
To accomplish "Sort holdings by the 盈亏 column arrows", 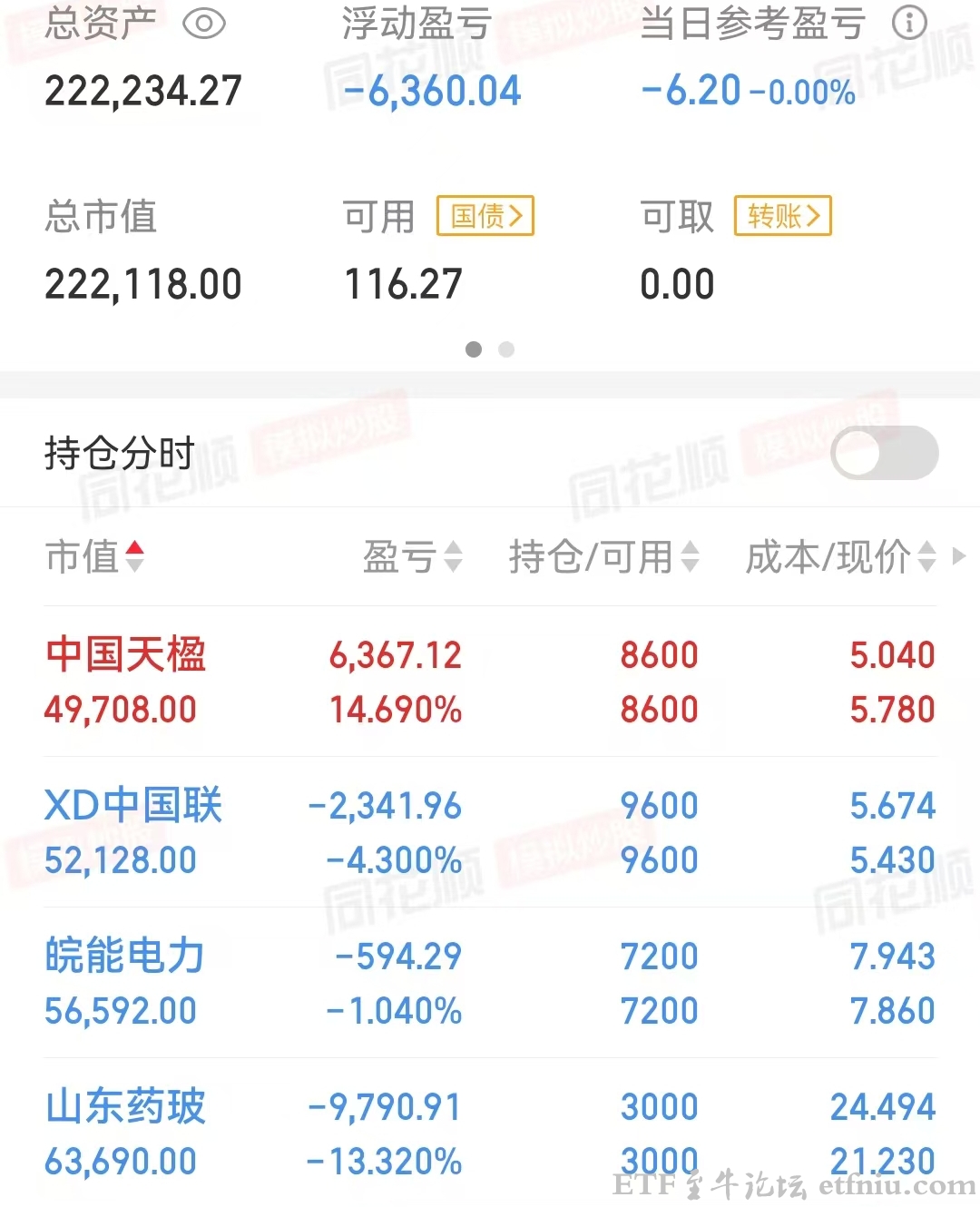I will pyautogui.click(x=454, y=556).
